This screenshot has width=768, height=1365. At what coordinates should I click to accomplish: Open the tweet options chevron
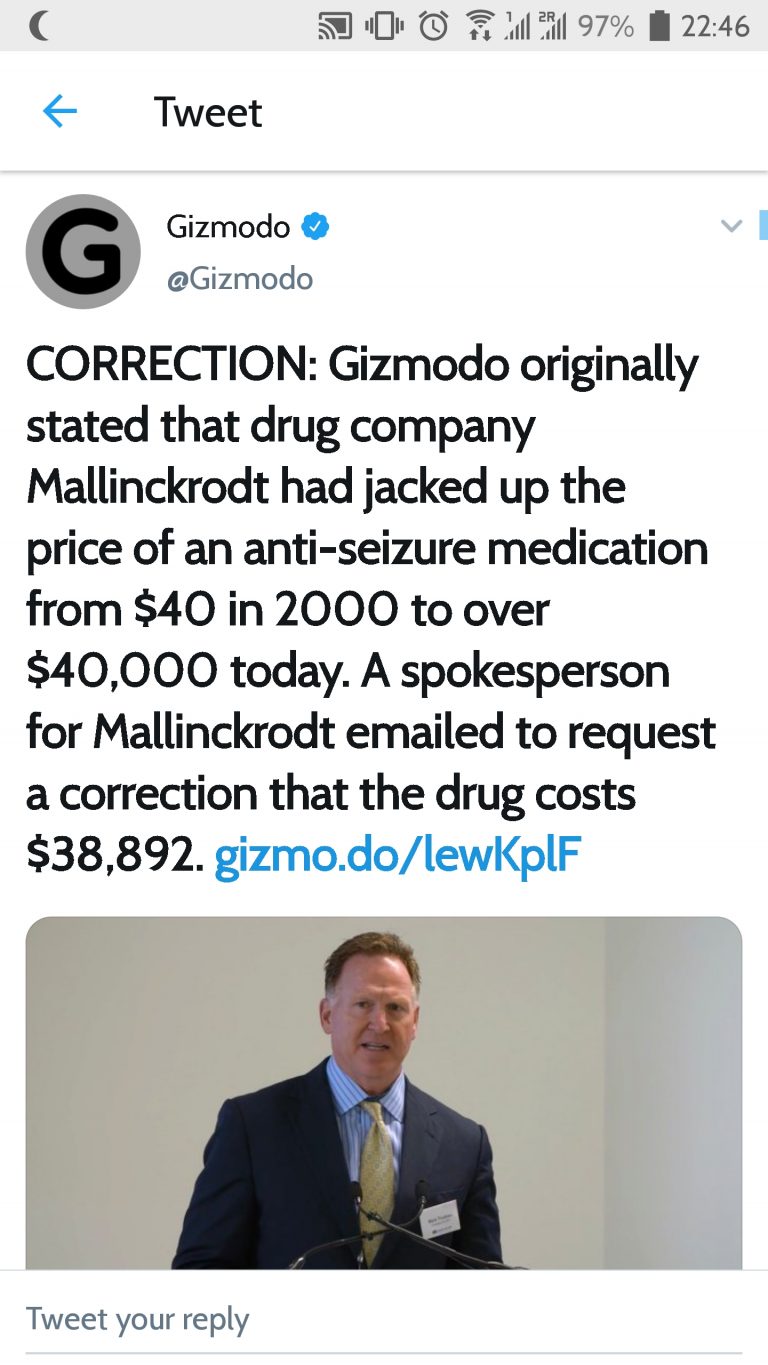(x=732, y=227)
